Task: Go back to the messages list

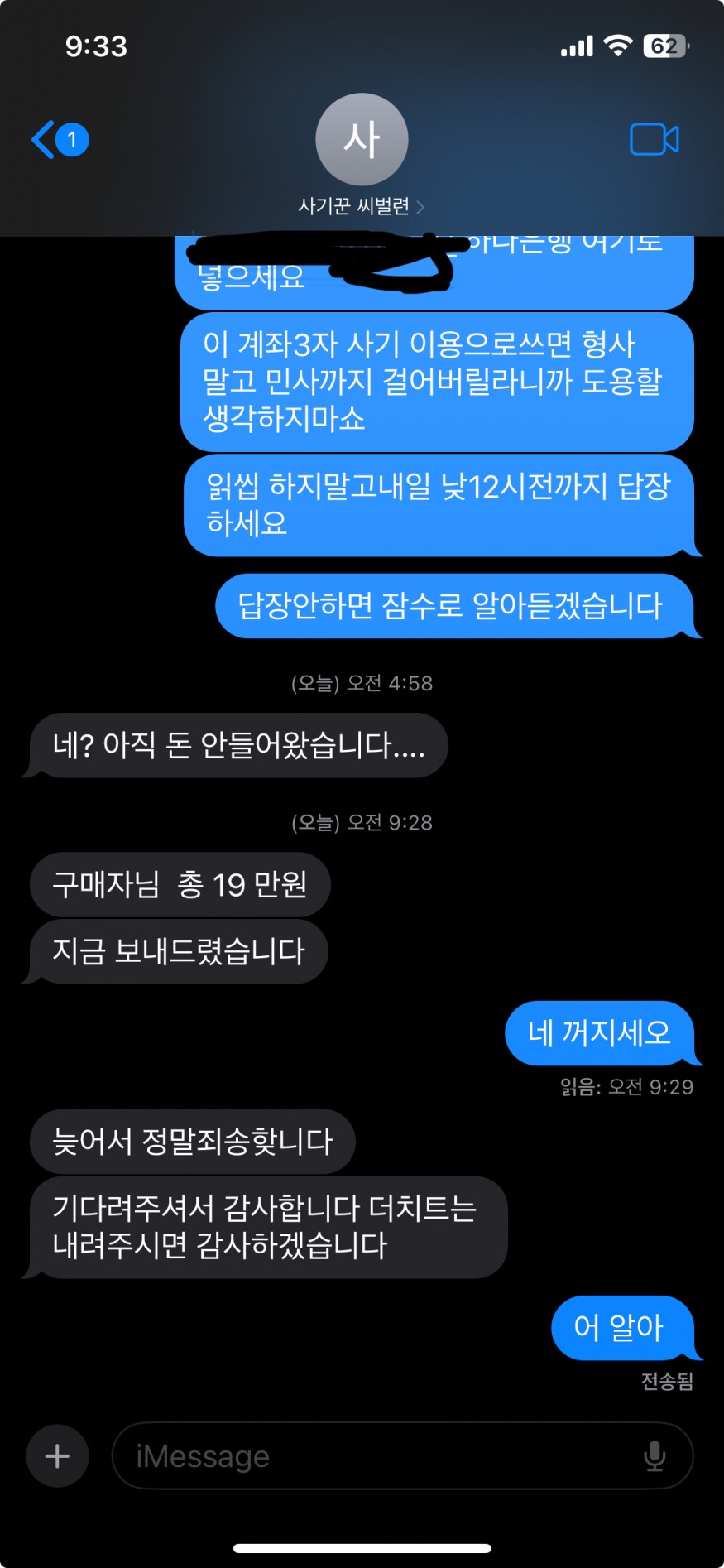Action: pos(58,139)
